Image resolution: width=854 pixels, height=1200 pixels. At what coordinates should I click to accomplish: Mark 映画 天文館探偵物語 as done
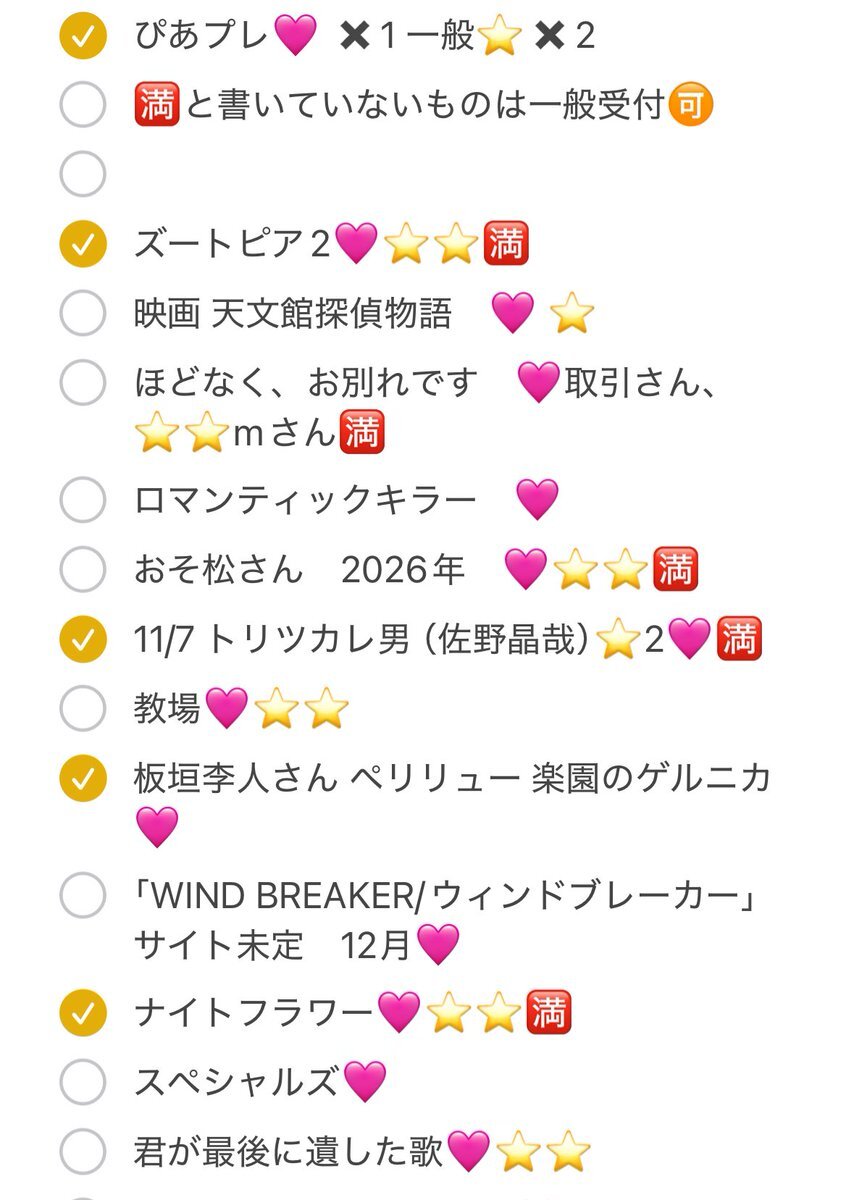click(83, 313)
